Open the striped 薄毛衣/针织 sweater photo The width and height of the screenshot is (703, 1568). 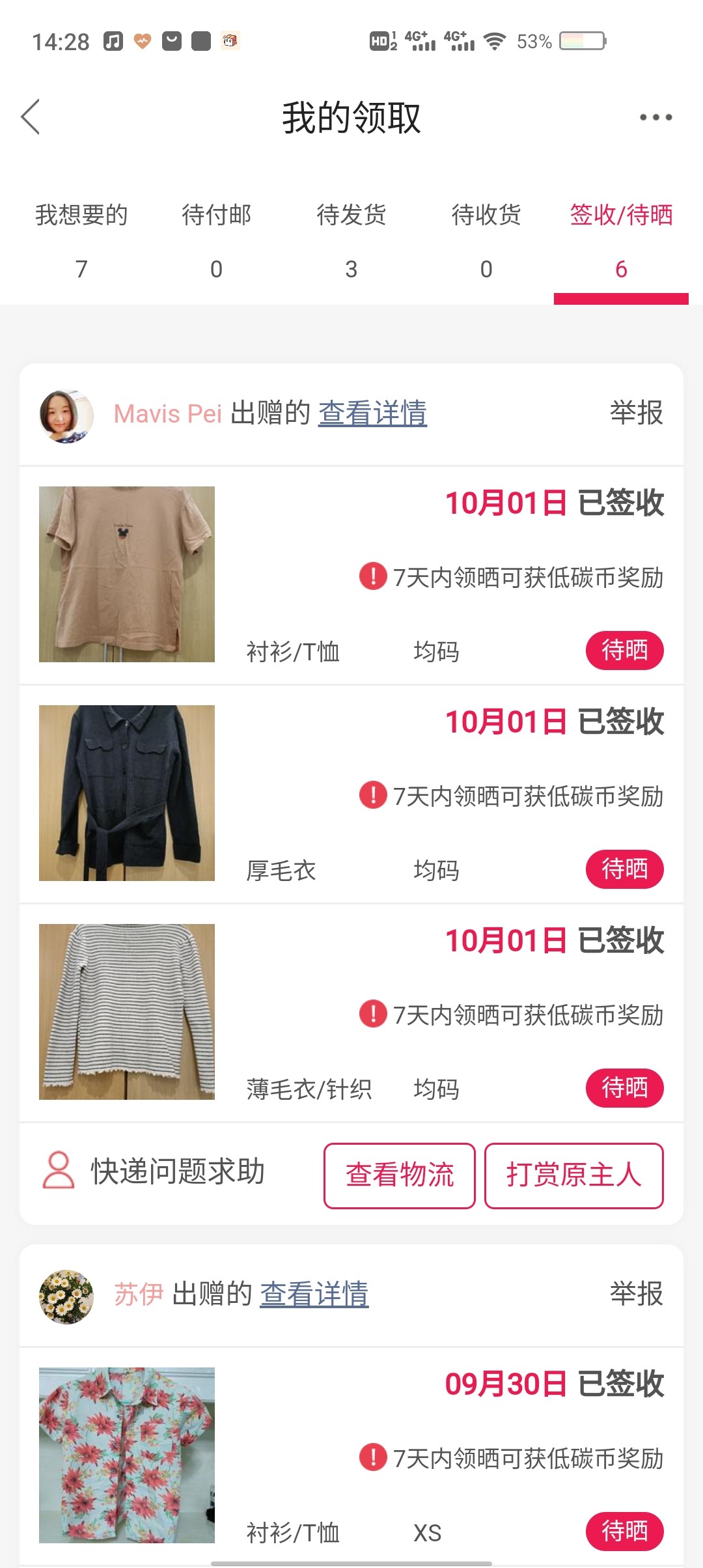(127, 1012)
